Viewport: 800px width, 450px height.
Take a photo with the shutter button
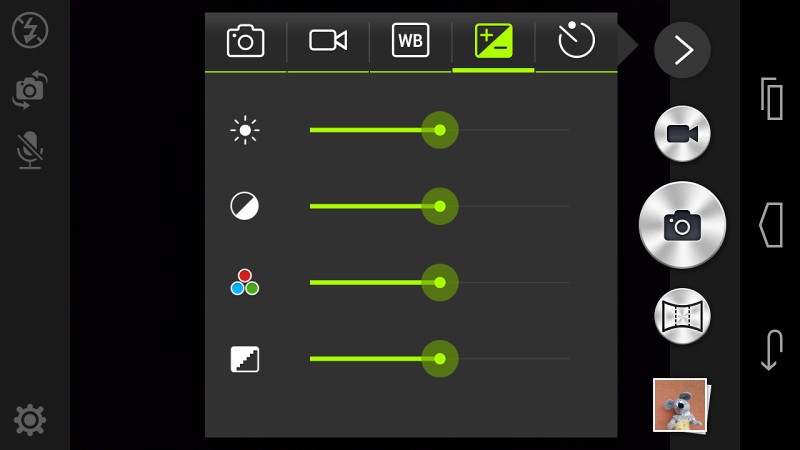click(x=682, y=225)
